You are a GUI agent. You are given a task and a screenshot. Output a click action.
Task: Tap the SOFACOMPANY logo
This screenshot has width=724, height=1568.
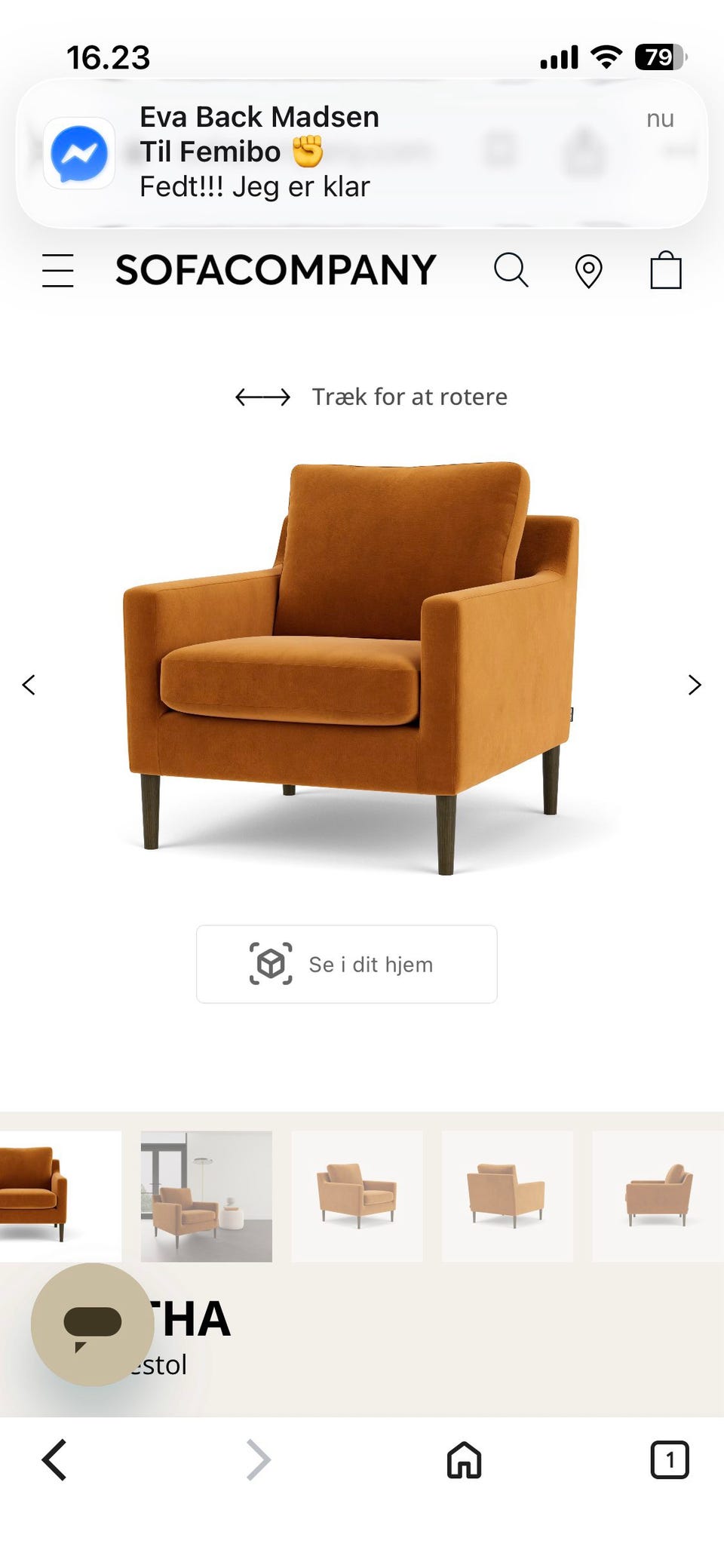276,269
